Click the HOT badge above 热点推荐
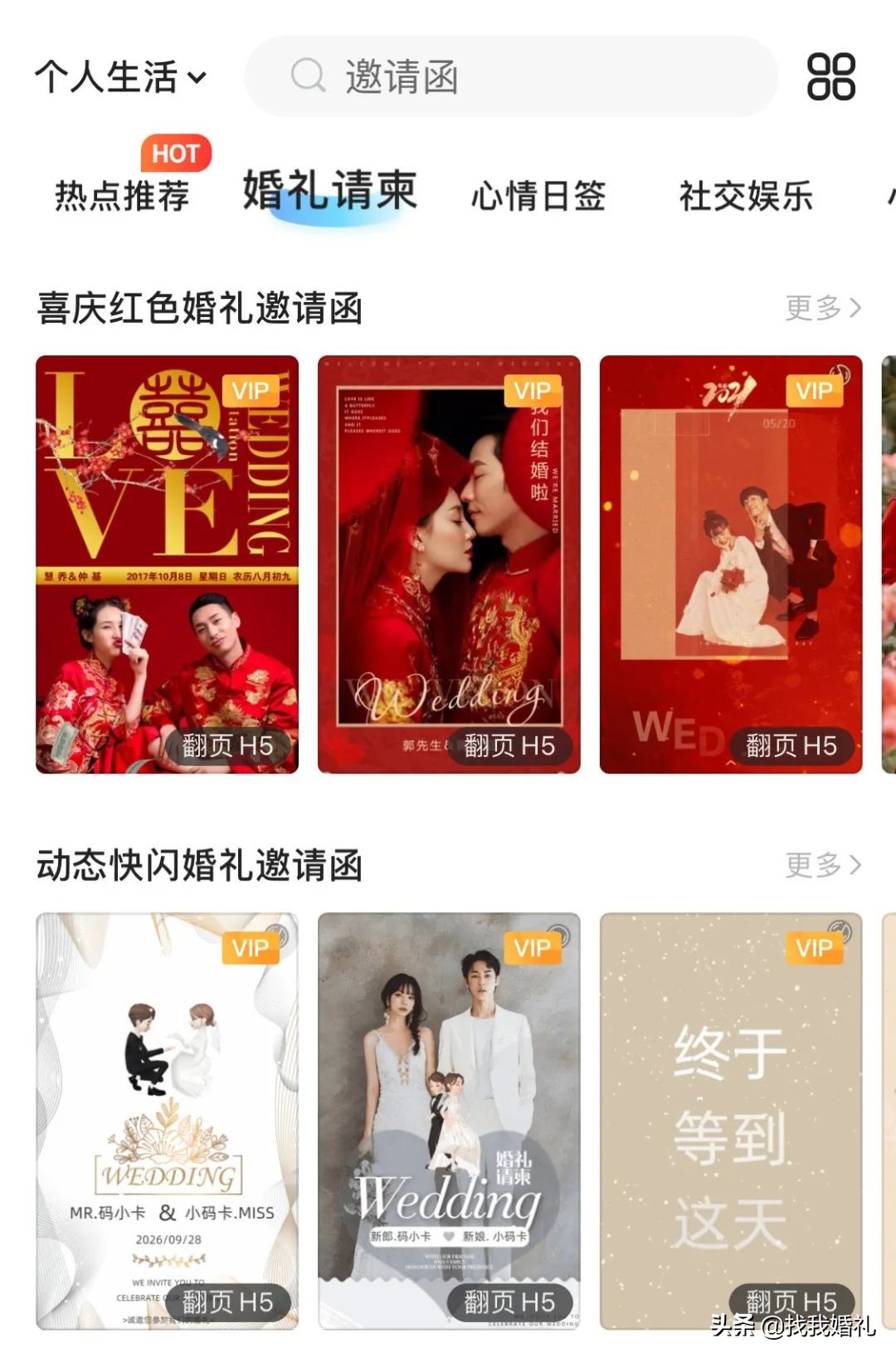Image resolution: width=896 pixels, height=1358 pixels. pos(174,153)
